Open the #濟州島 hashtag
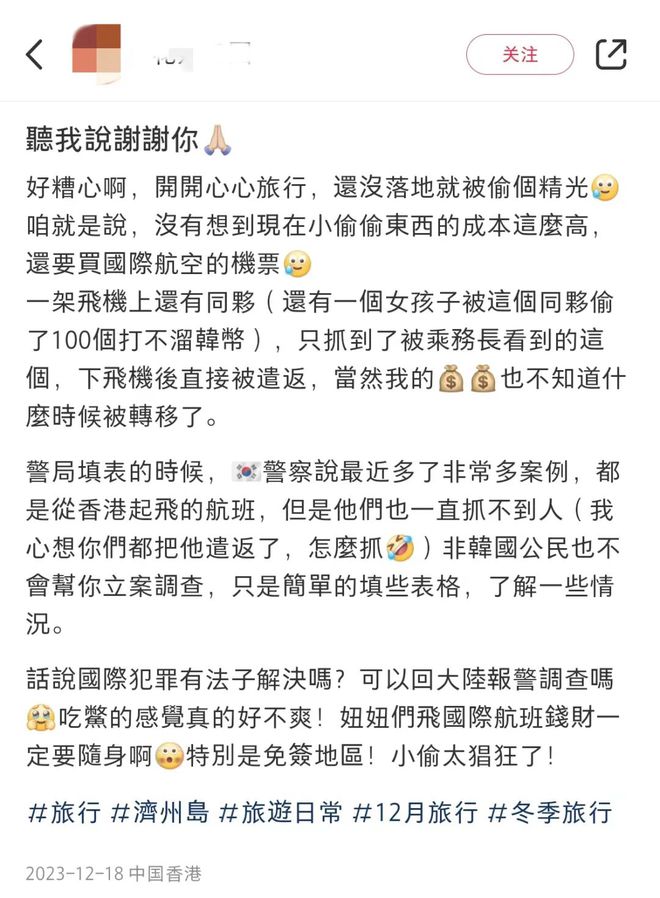The height and width of the screenshot is (898, 660). tap(159, 811)
